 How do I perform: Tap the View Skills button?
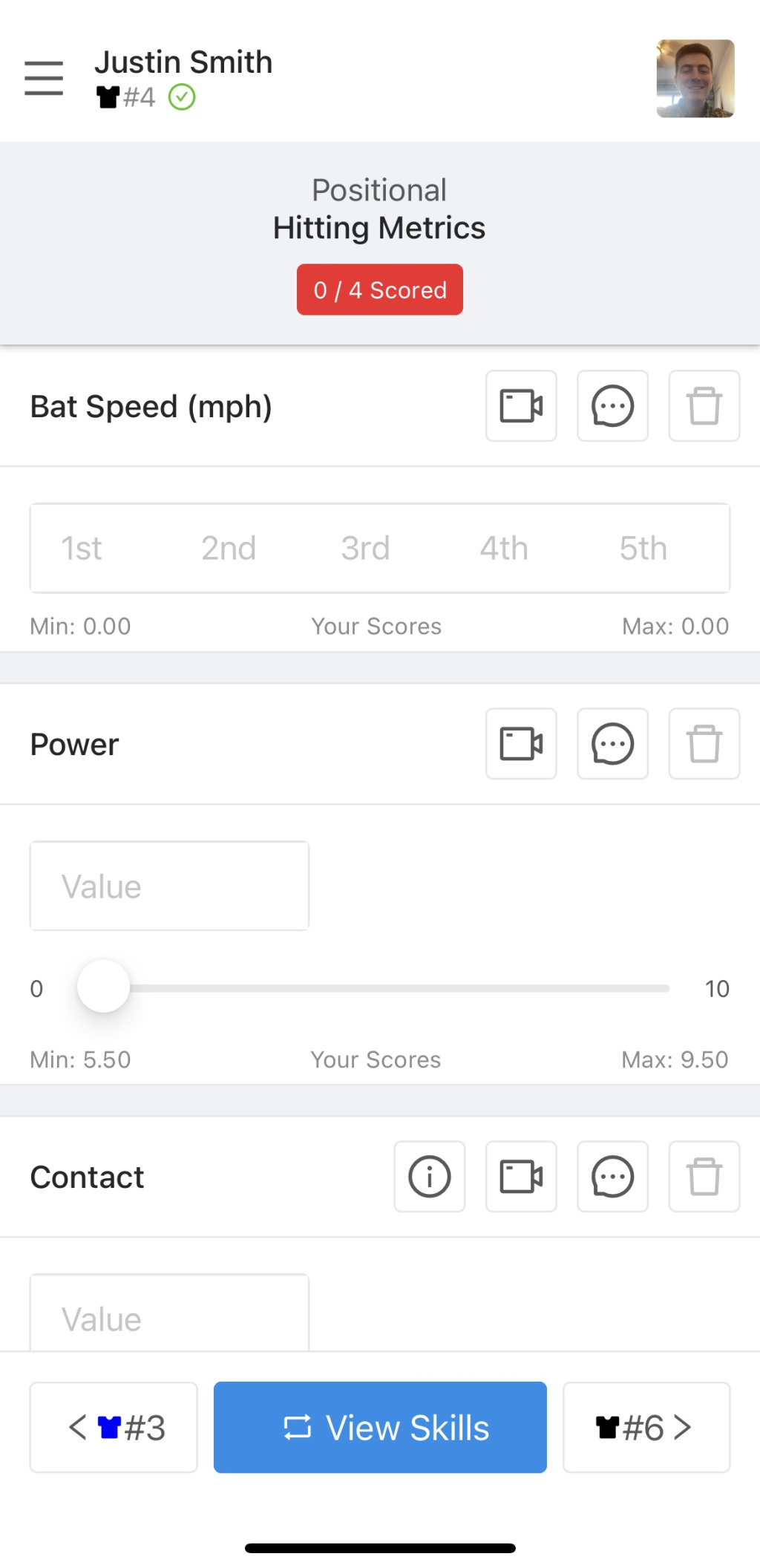pos(380,1427)
